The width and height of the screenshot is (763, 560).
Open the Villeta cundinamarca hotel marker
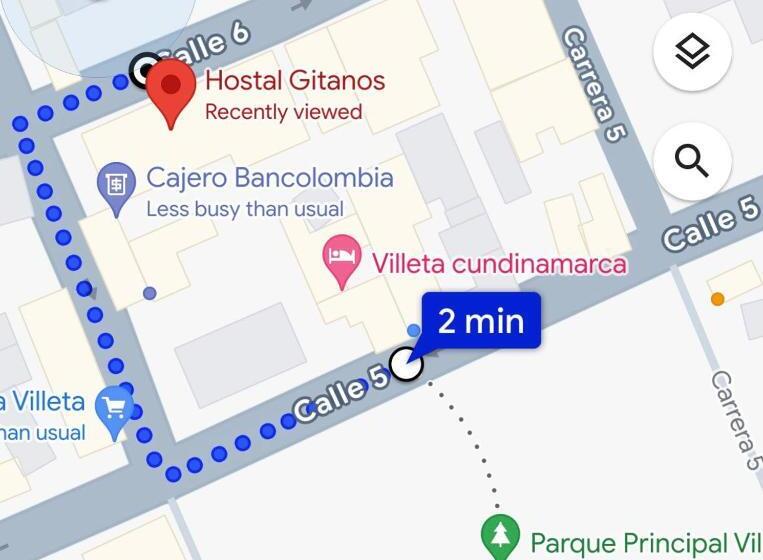[343, 260]
